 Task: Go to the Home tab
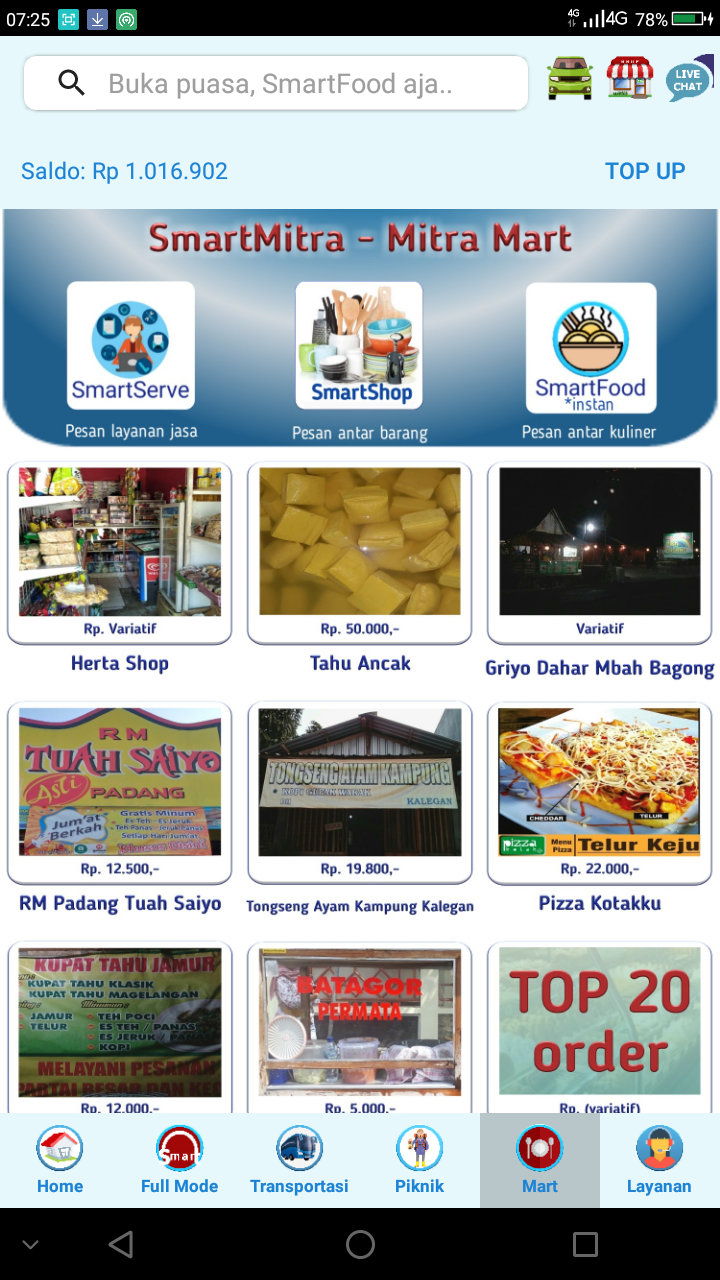tap(60, 1160)
